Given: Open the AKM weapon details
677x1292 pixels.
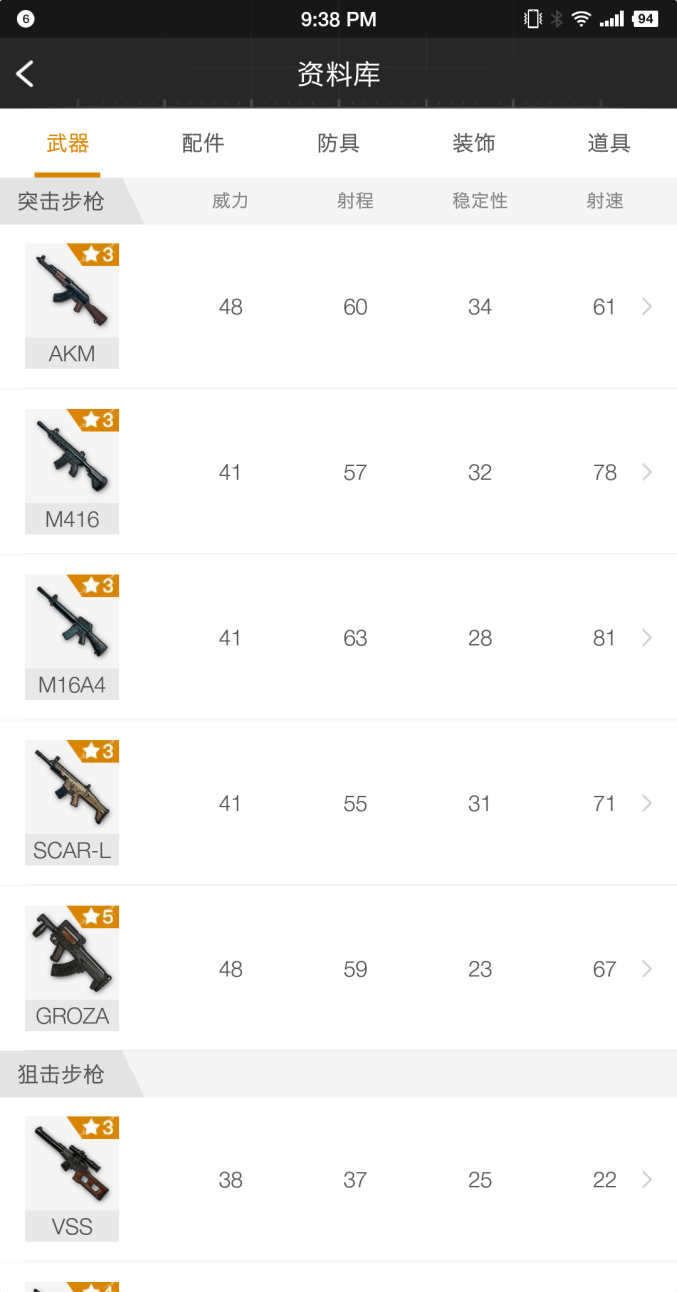Looking at the screenshot, I should point(338,306).
